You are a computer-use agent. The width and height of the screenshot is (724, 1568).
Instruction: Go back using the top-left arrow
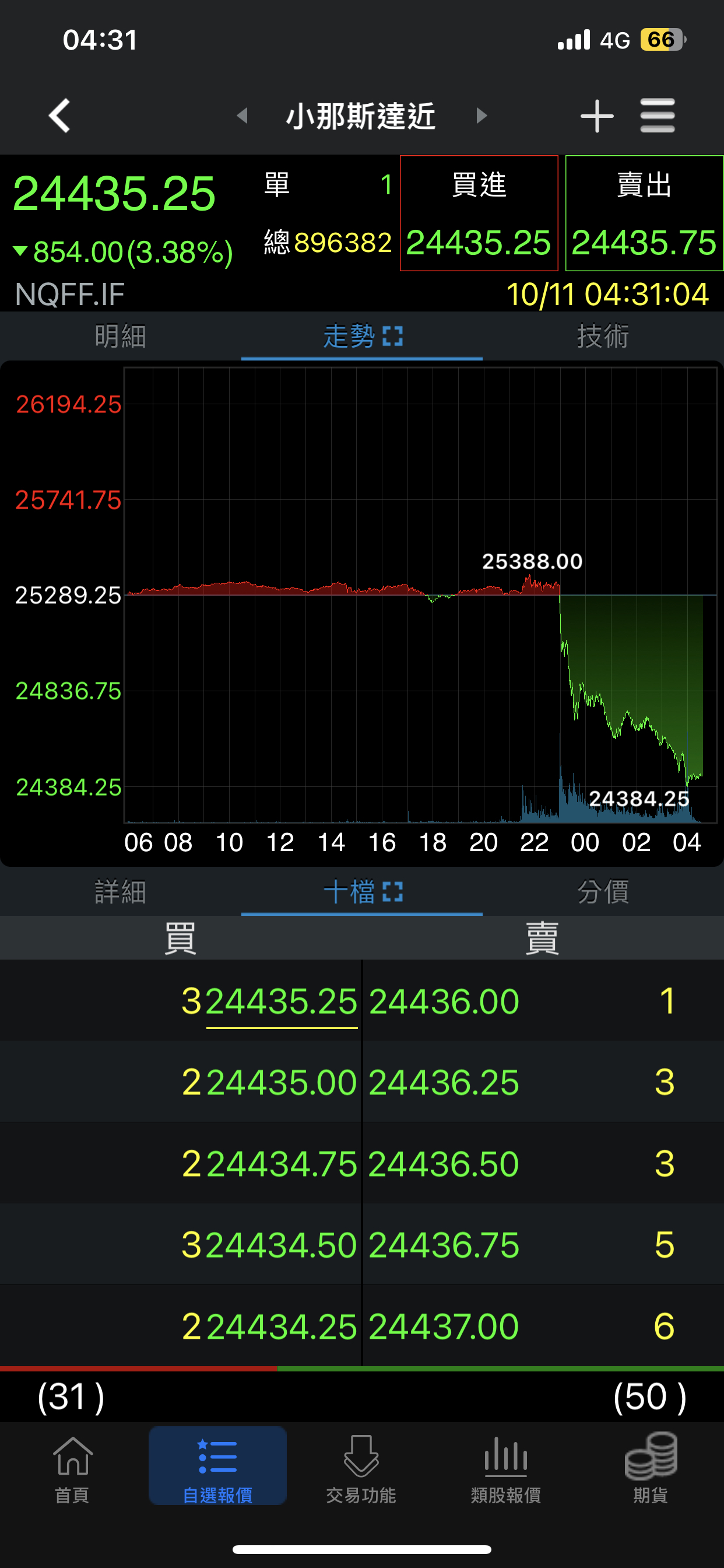click(59, 115)
